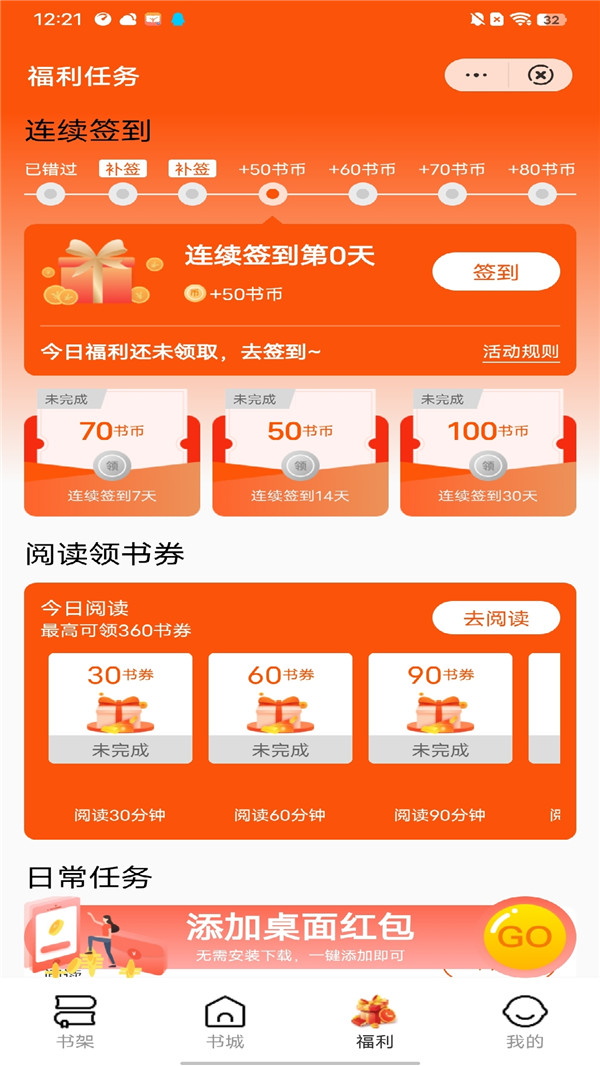Select the 福利 welfare tab
This screenshot has height=1066, width=600.
coord(375,1022)
